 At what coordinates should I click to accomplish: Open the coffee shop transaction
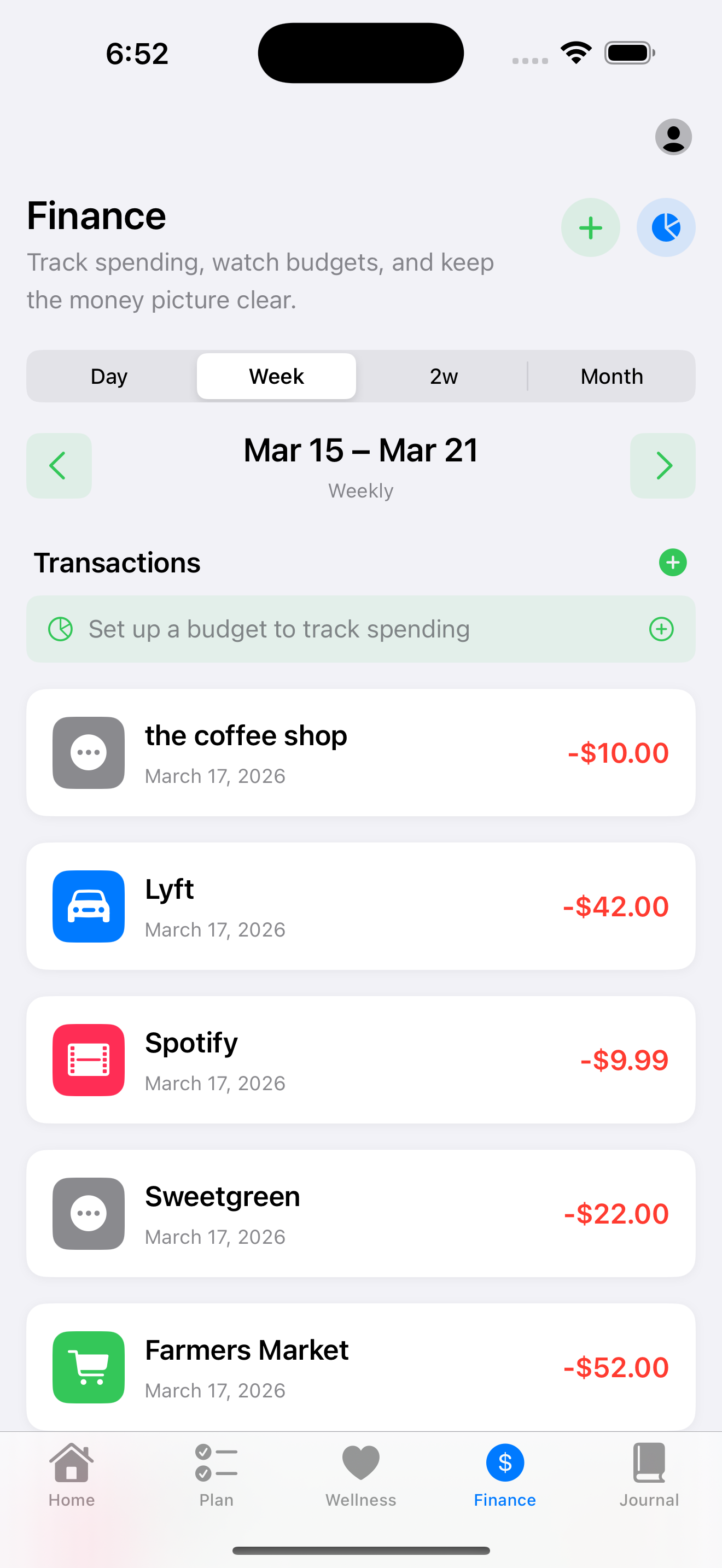[360, 752]
